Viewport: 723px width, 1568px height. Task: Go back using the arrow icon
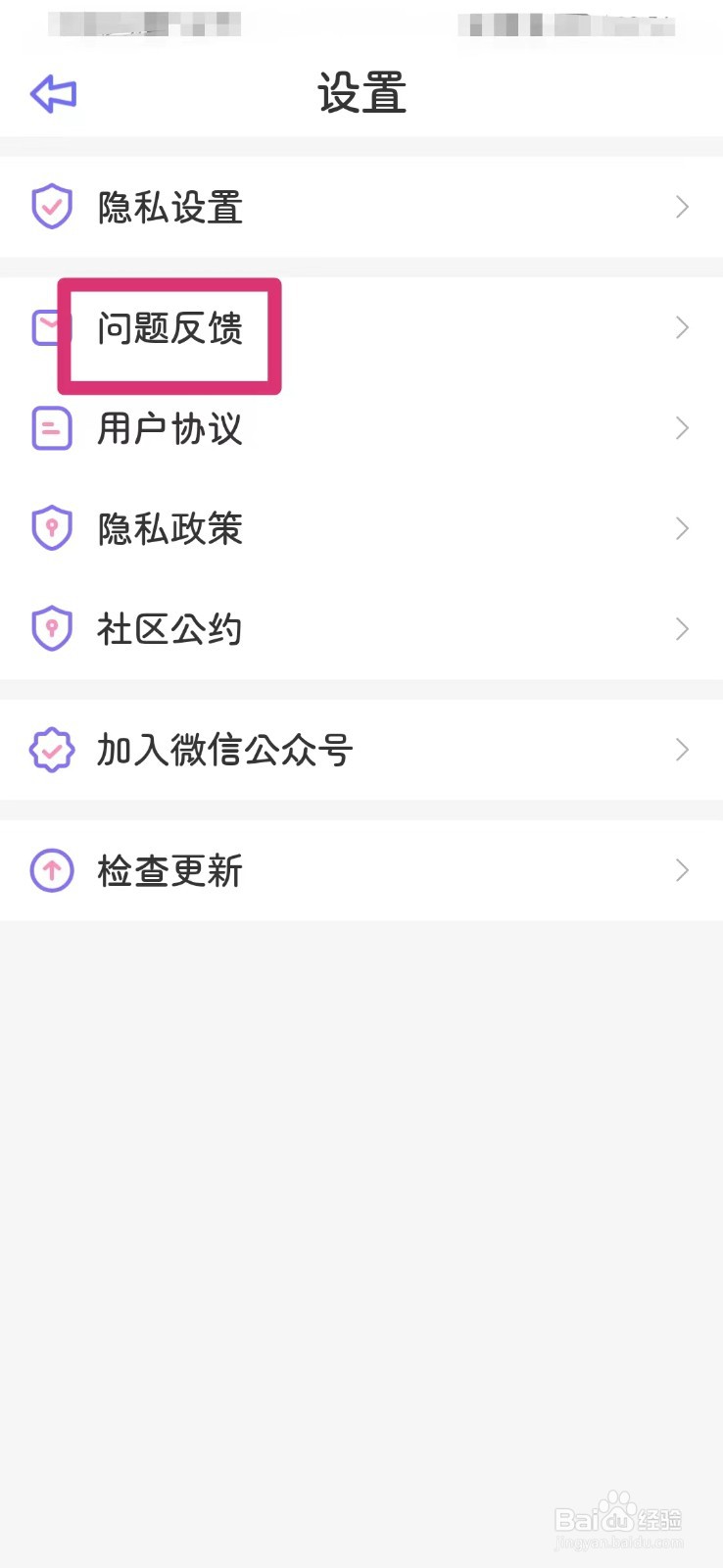click(53, 94)
